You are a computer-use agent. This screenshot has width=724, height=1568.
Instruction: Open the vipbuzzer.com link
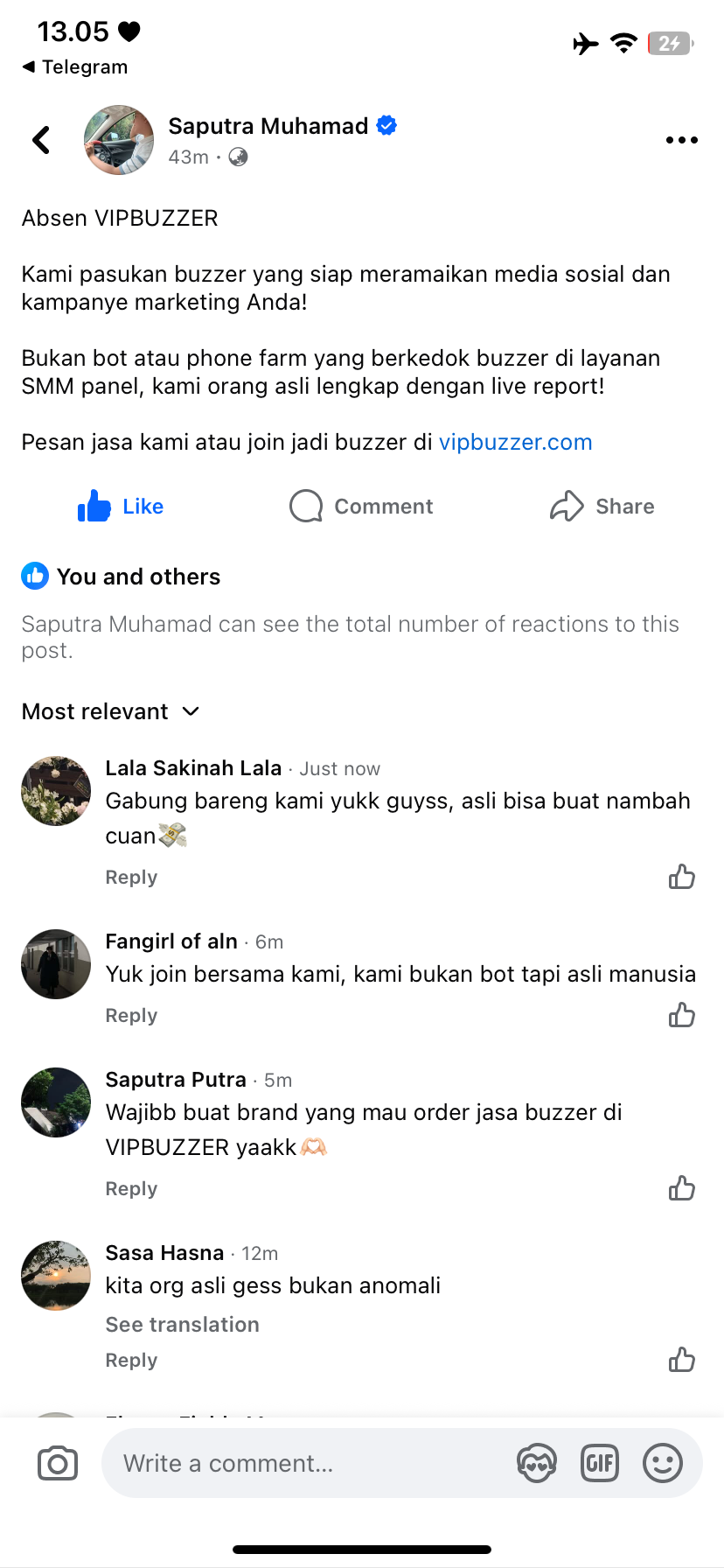515,442
